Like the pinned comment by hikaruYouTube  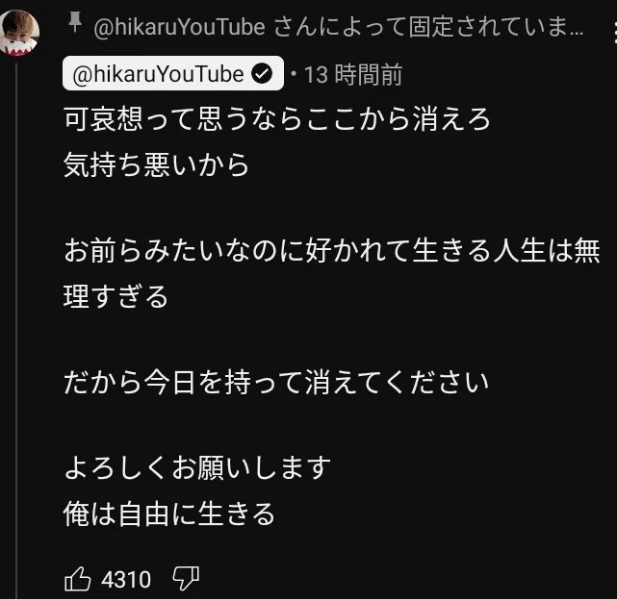click(77, 578)
